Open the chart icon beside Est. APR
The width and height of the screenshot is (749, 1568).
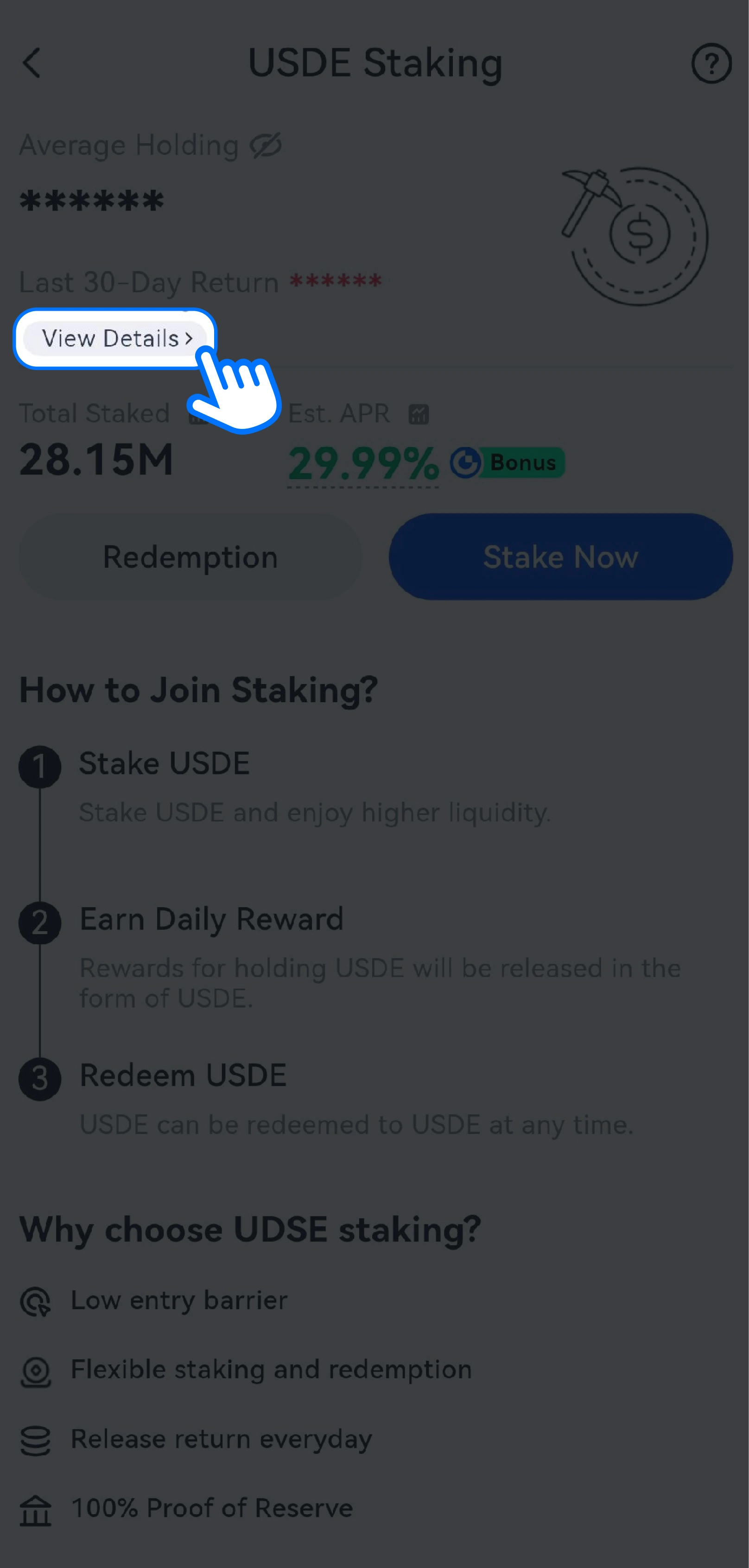click(x=419, y=415)
